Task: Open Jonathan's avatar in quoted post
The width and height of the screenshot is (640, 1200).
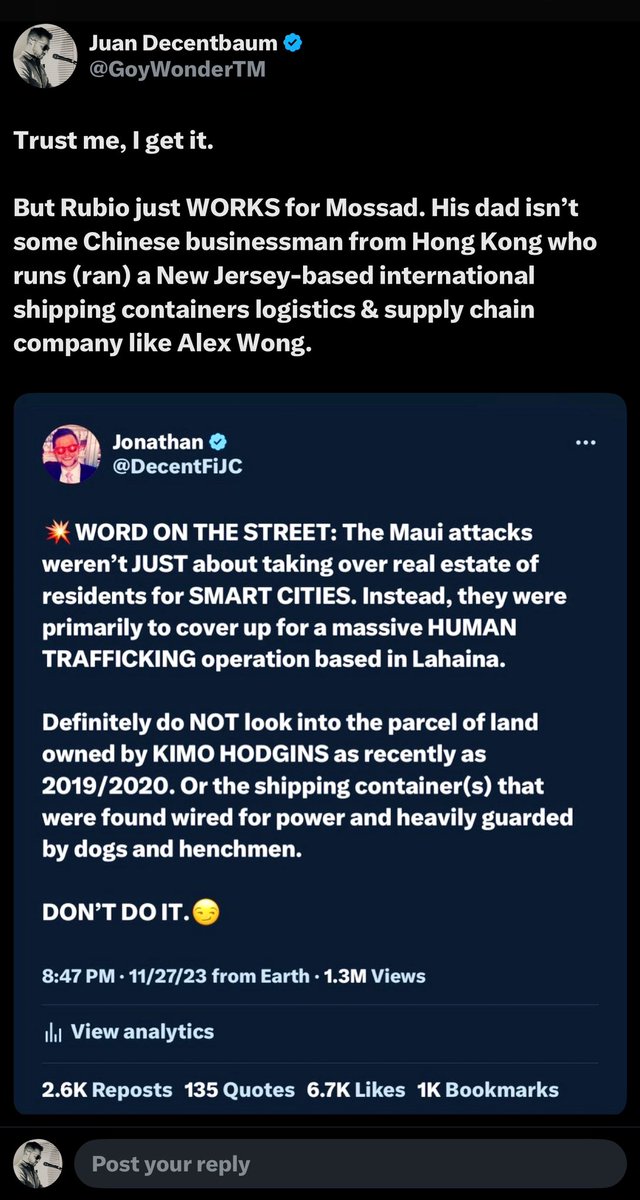Action: (x=71, y=455)
